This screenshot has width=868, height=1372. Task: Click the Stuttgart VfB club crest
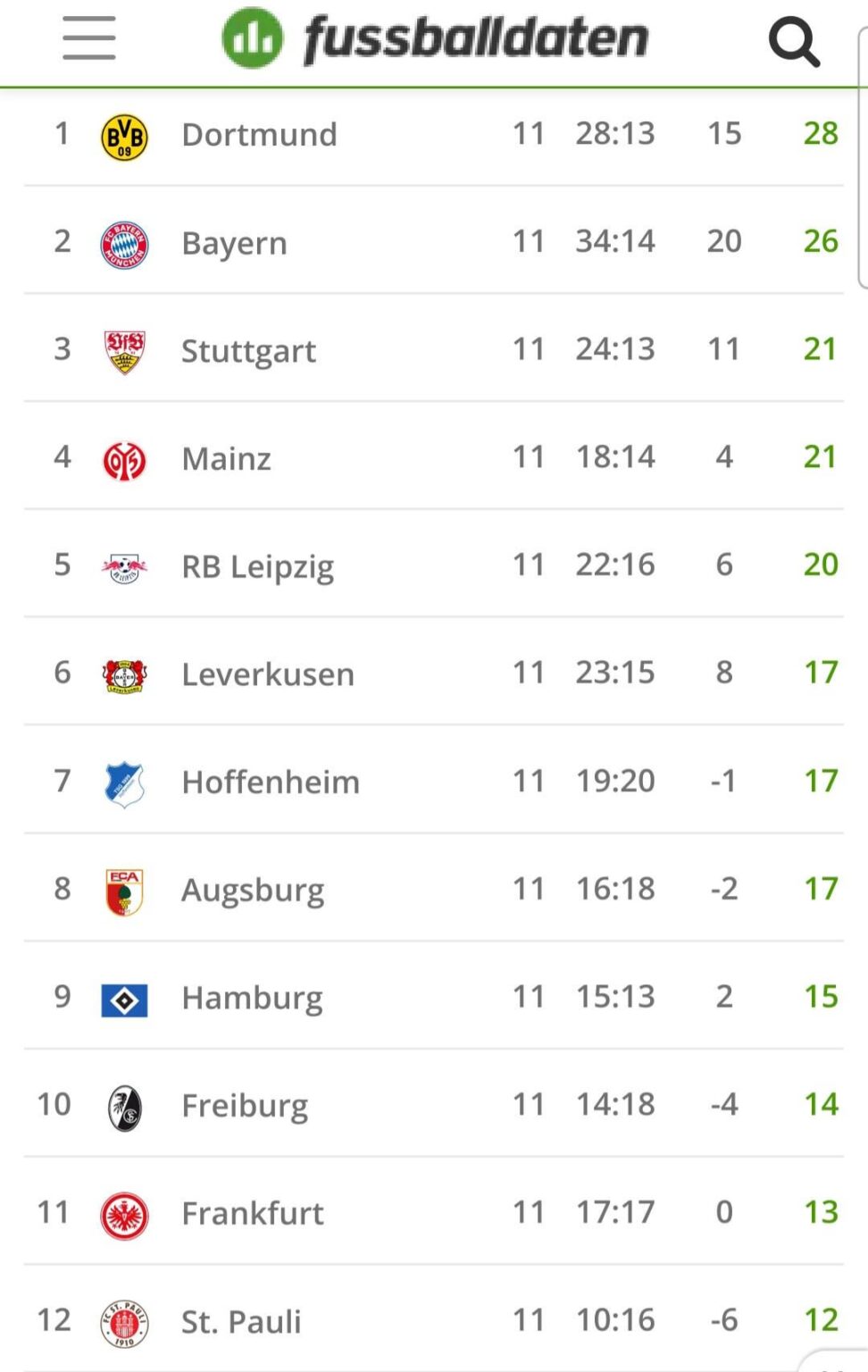click(125, 349)
